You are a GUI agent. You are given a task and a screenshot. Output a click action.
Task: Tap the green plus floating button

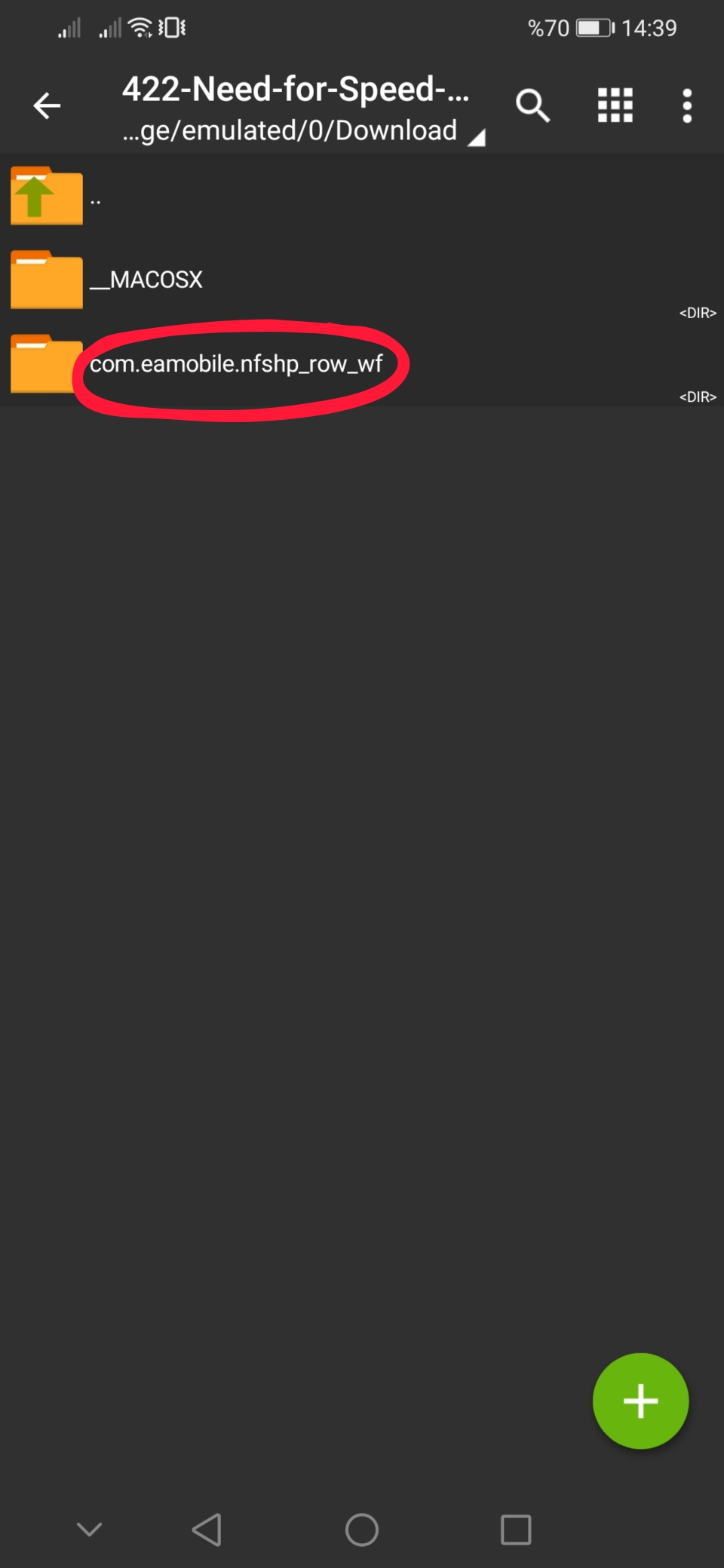pyautogui.click(x=640, y=1401)
